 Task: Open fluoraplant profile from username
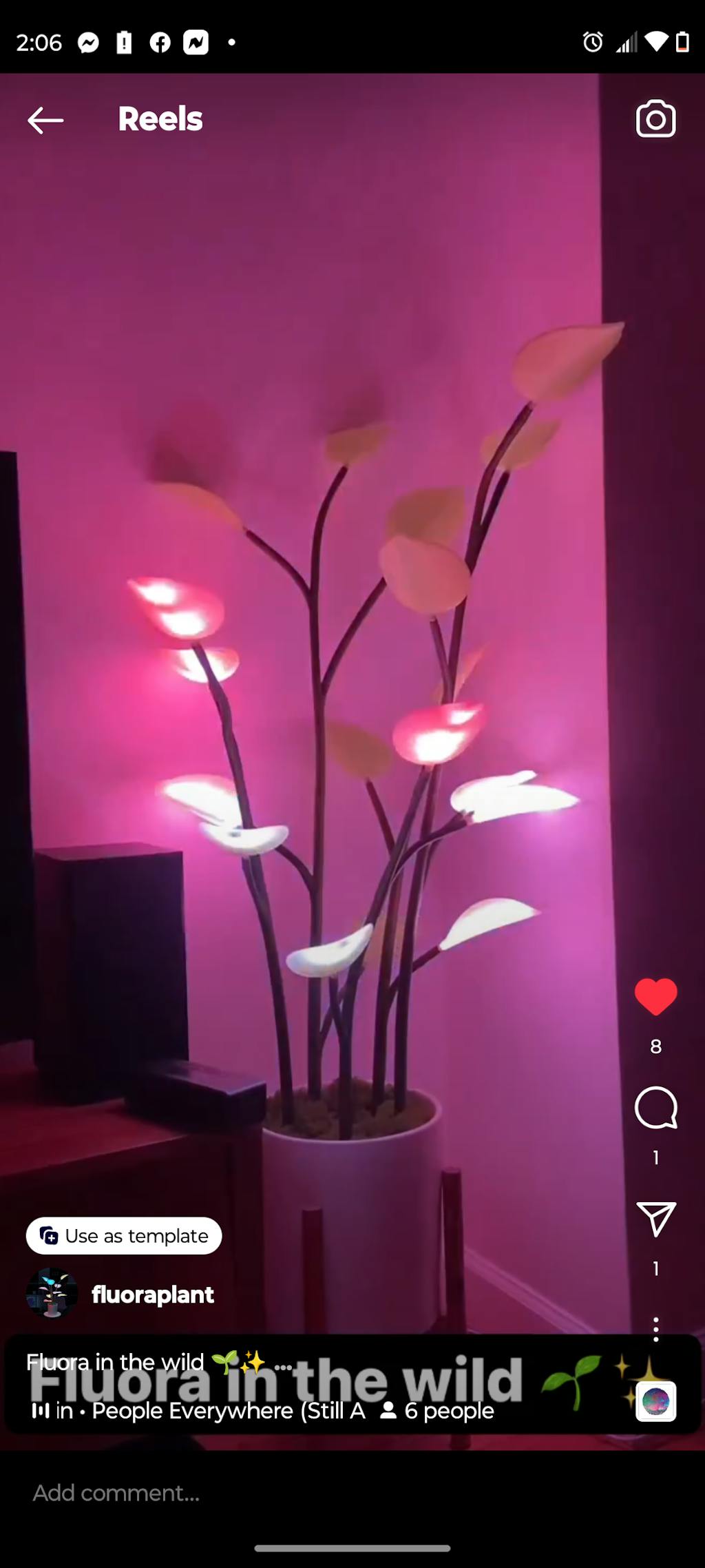[153, 1294]
